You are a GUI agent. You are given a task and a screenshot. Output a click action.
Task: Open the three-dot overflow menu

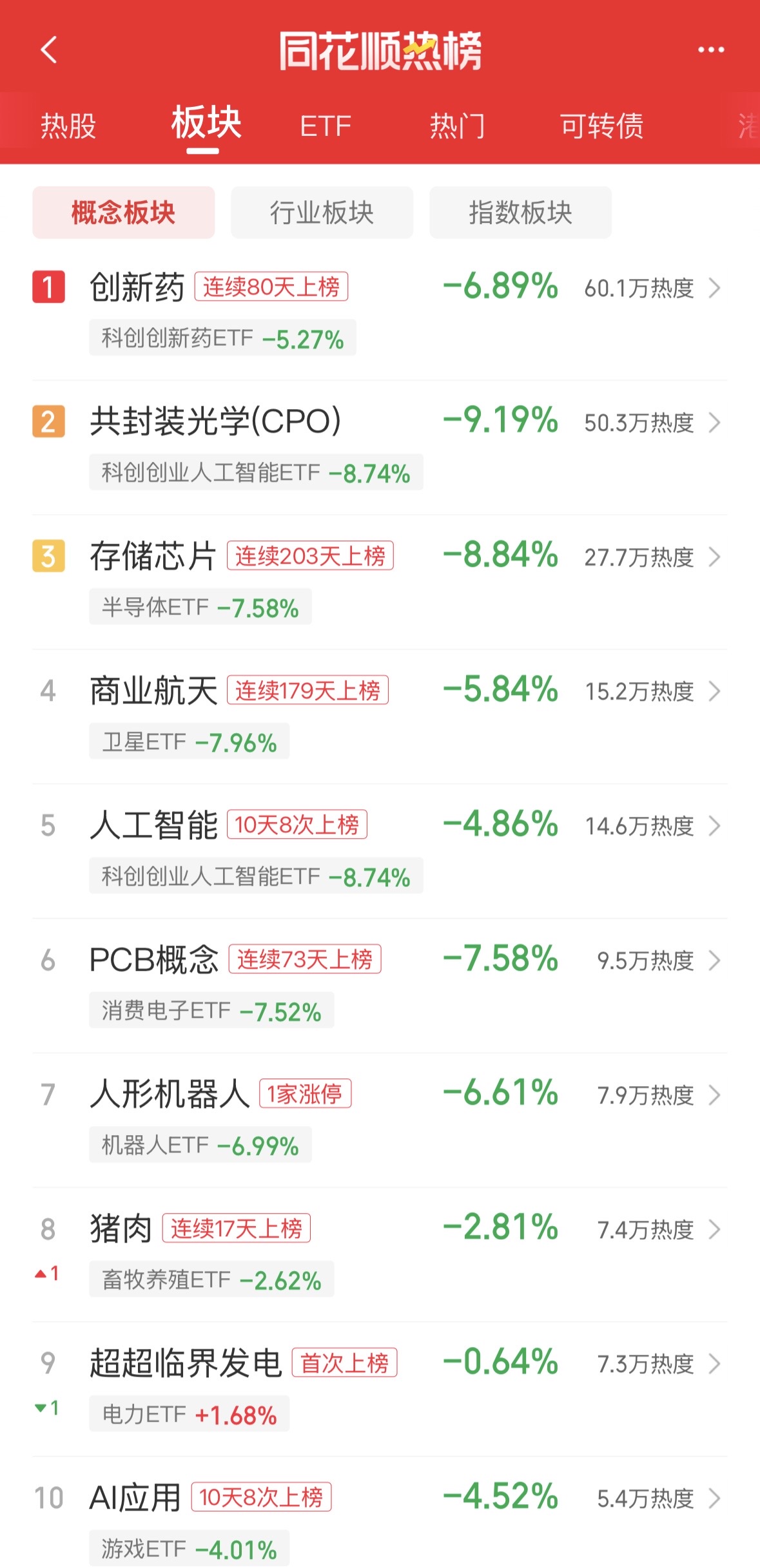[711, 50]
